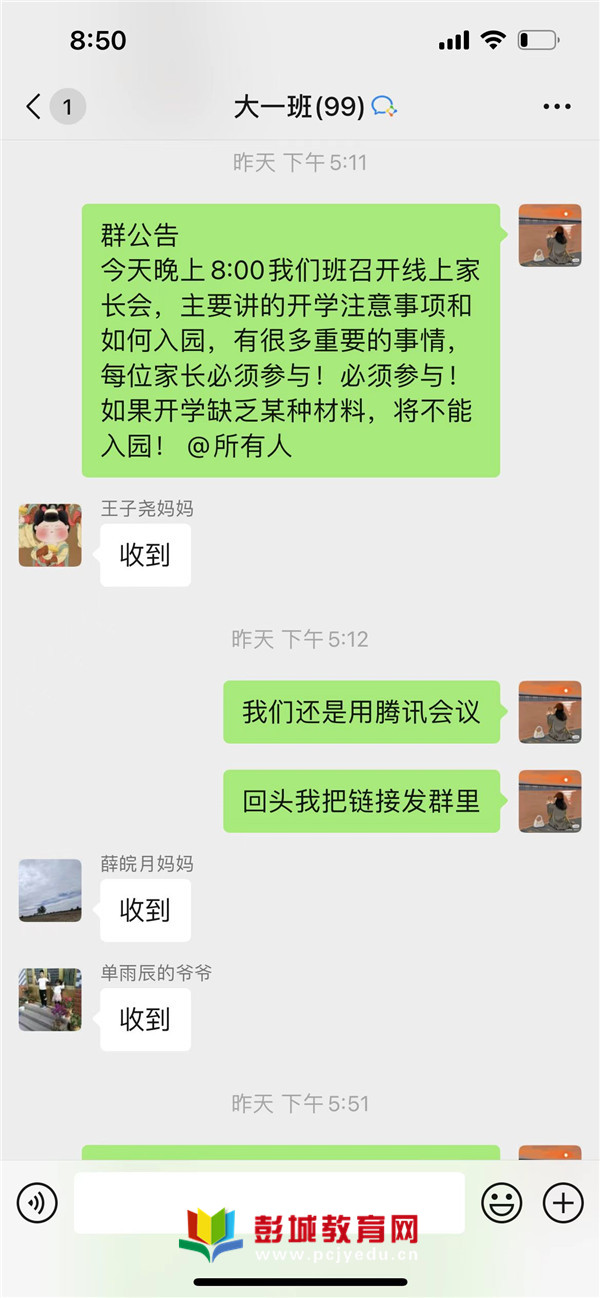Open sender's avatar beside the 群公告 message
The height and width of the screenshot is (1298, 600).
click(549, 235)
